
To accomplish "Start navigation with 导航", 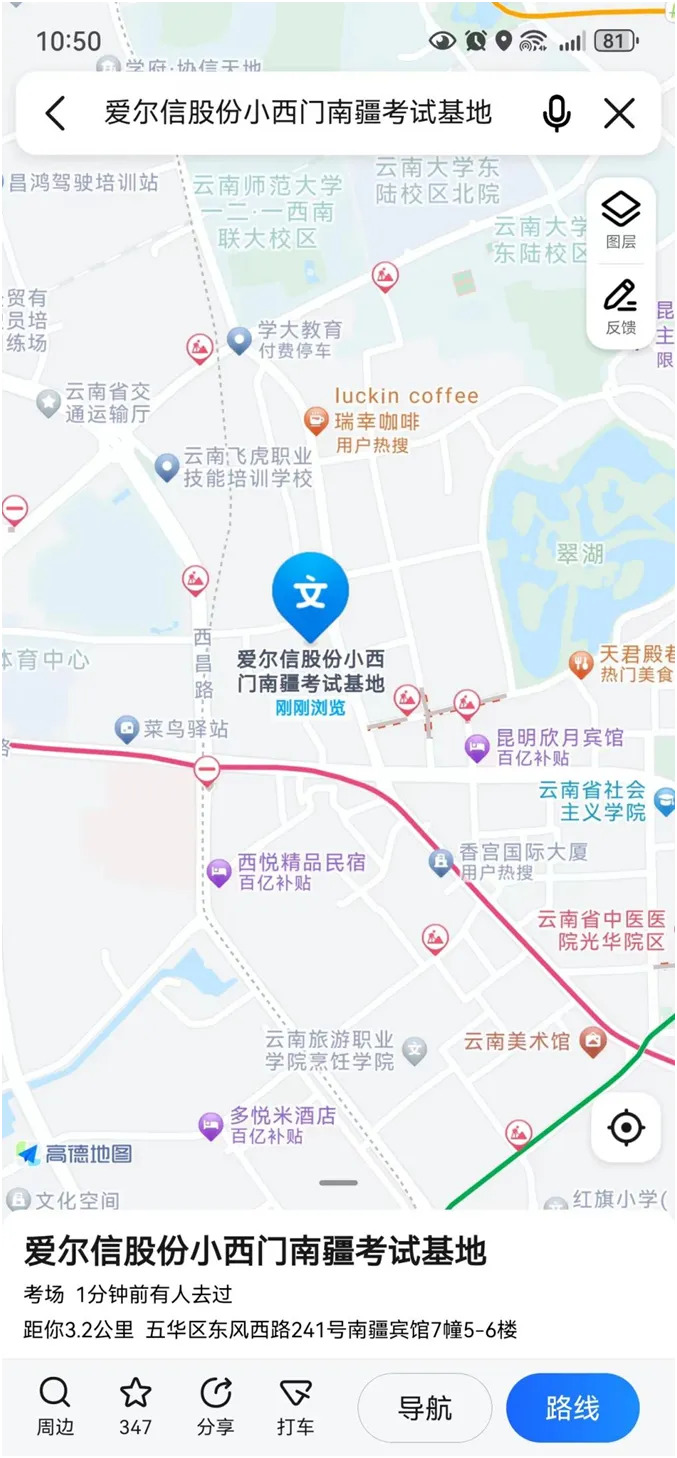I will point(425,1408).
